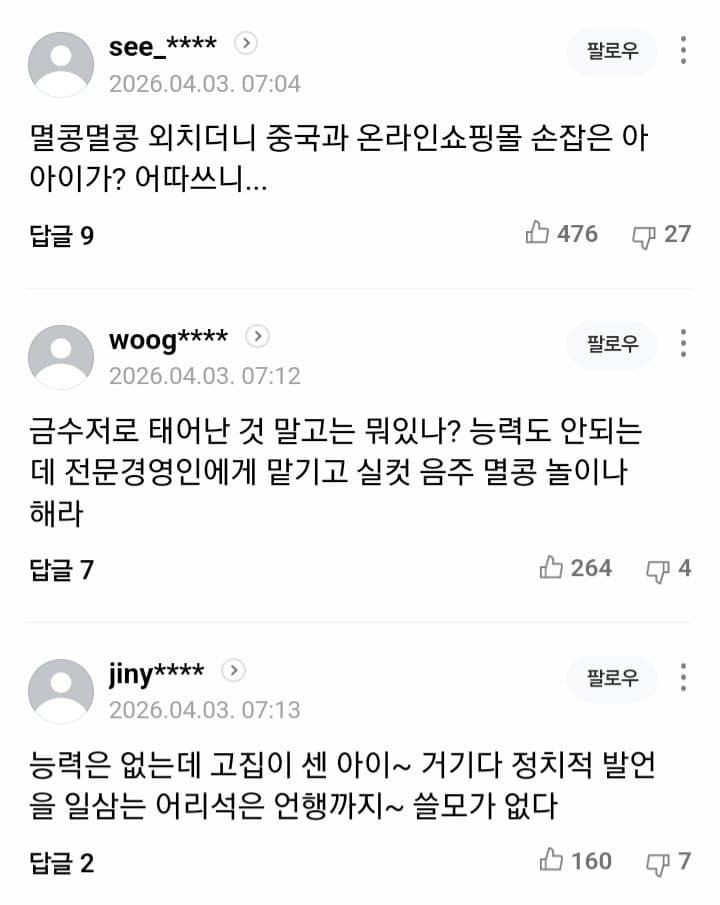
Task: View 답글 9 replies to see_**** comment
Action: [62, 236]
